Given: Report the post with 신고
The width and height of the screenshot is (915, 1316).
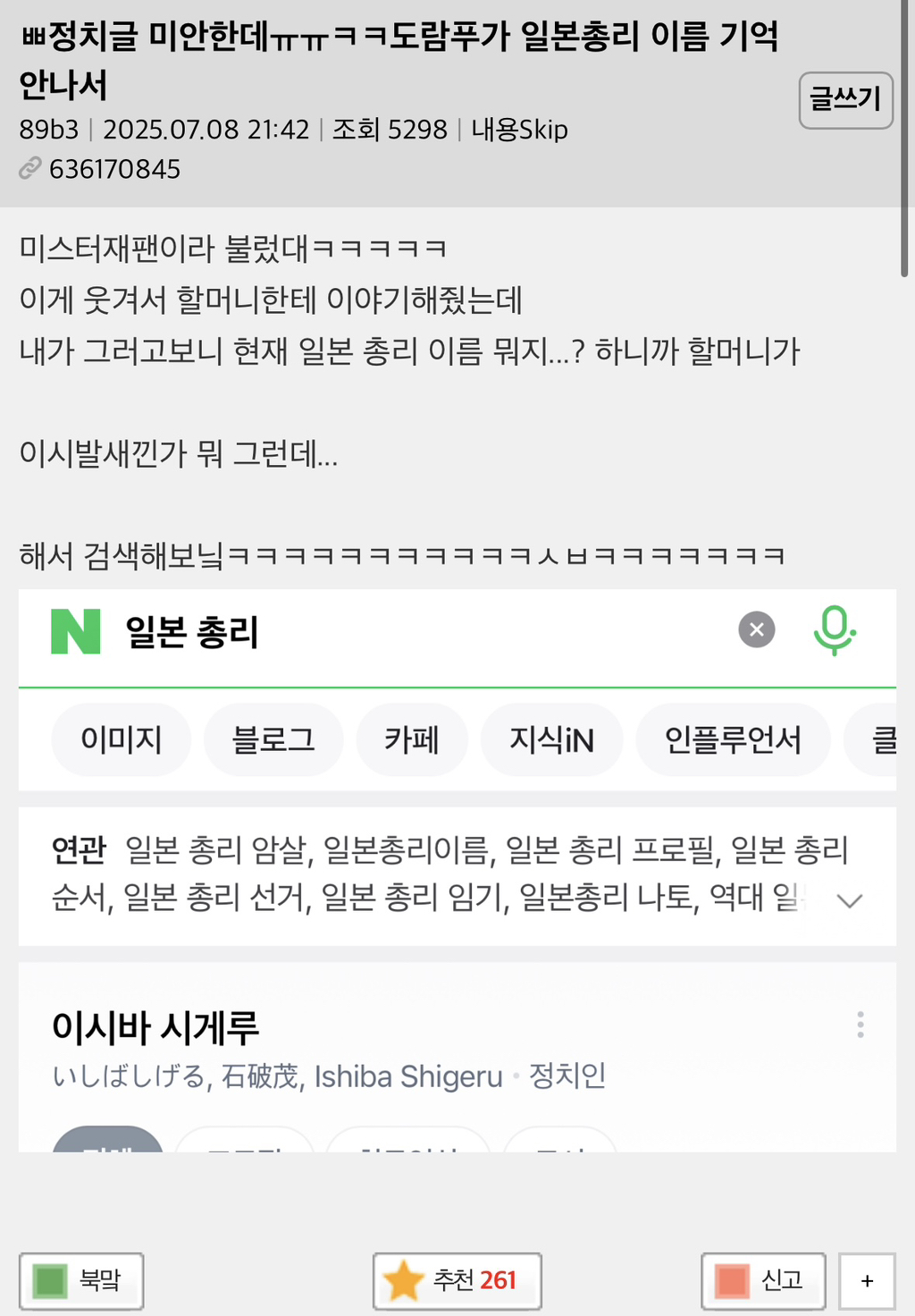Looking at the screenshot, I should pyautogui.click(x=763, y=1280).
